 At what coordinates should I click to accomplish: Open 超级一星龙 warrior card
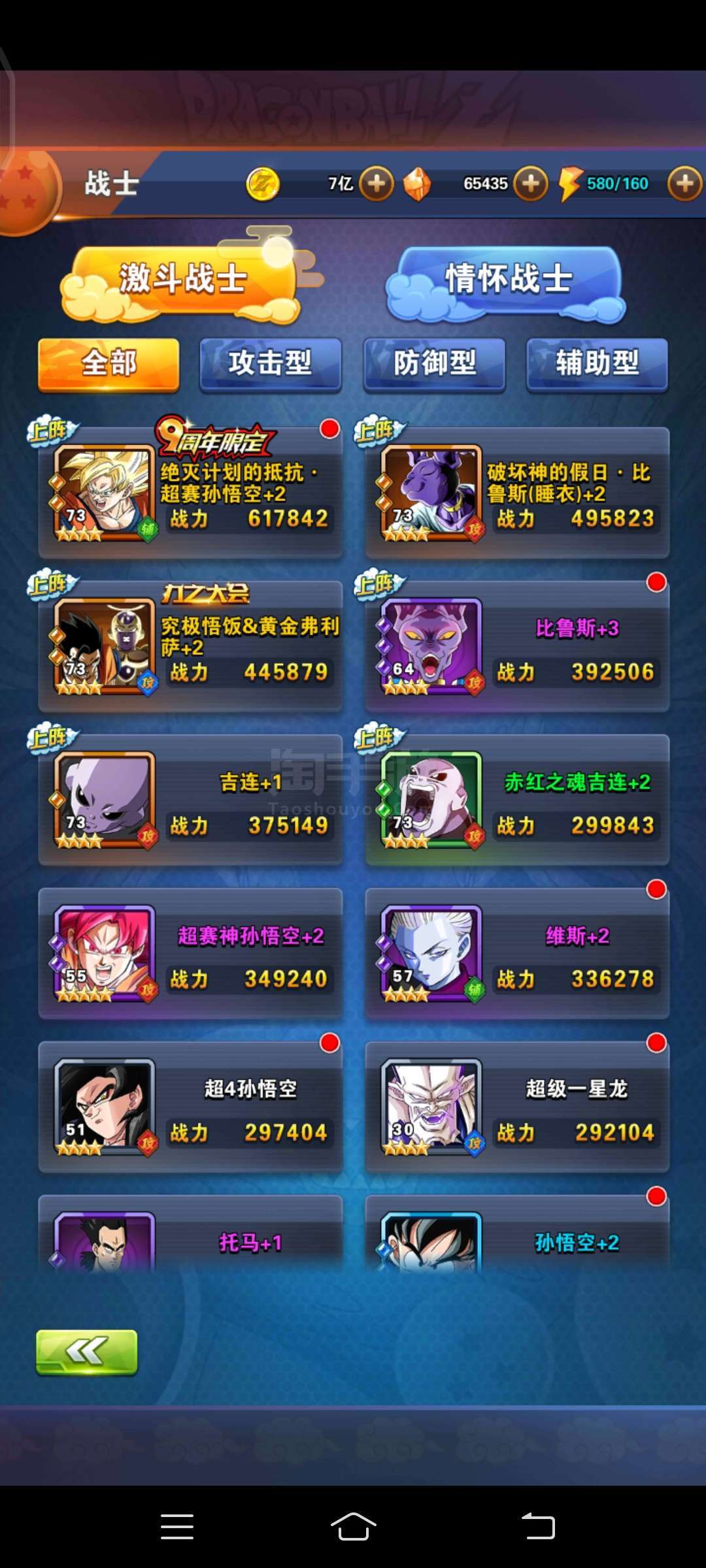click(517, 1106)
